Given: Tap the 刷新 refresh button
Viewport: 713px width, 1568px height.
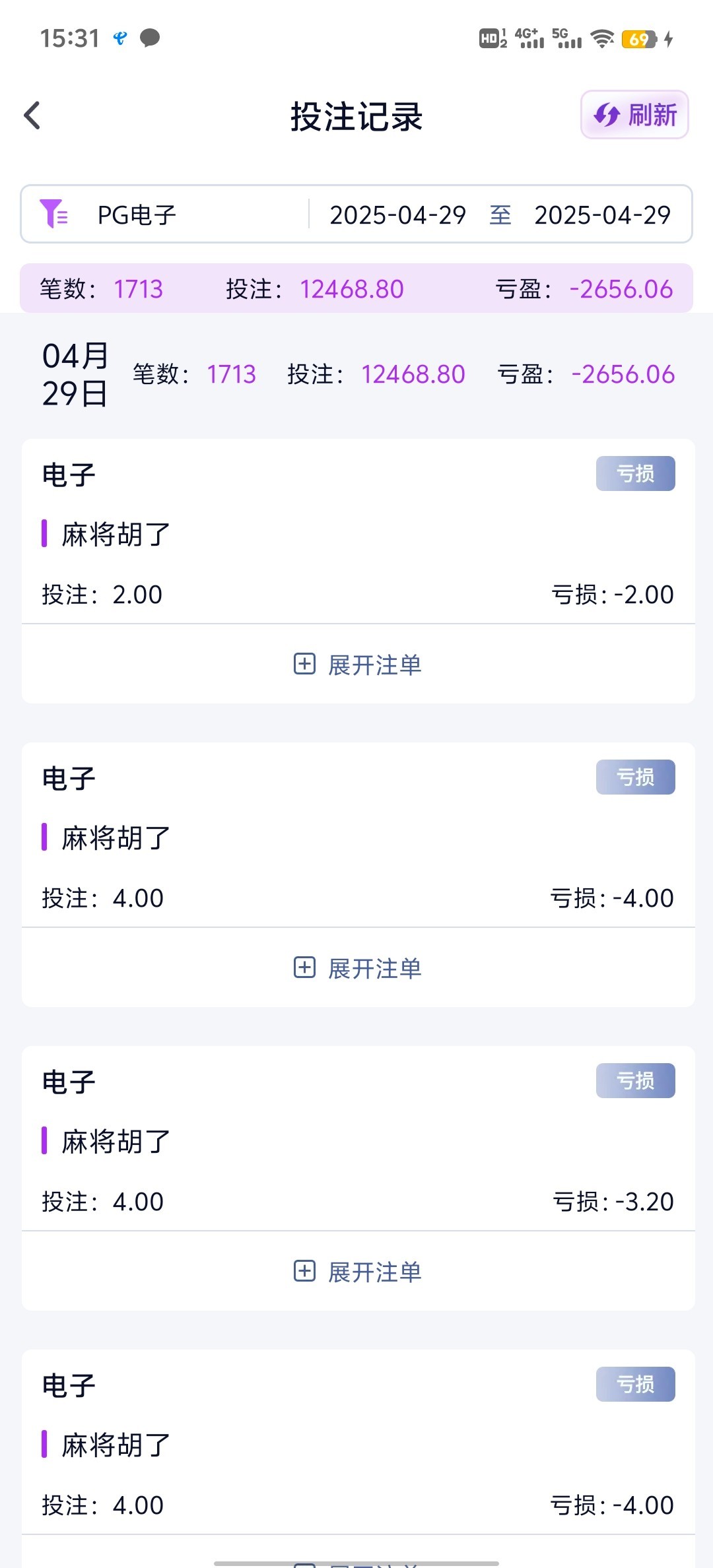Looking at the screenshot, I should [x=634, y=115].
